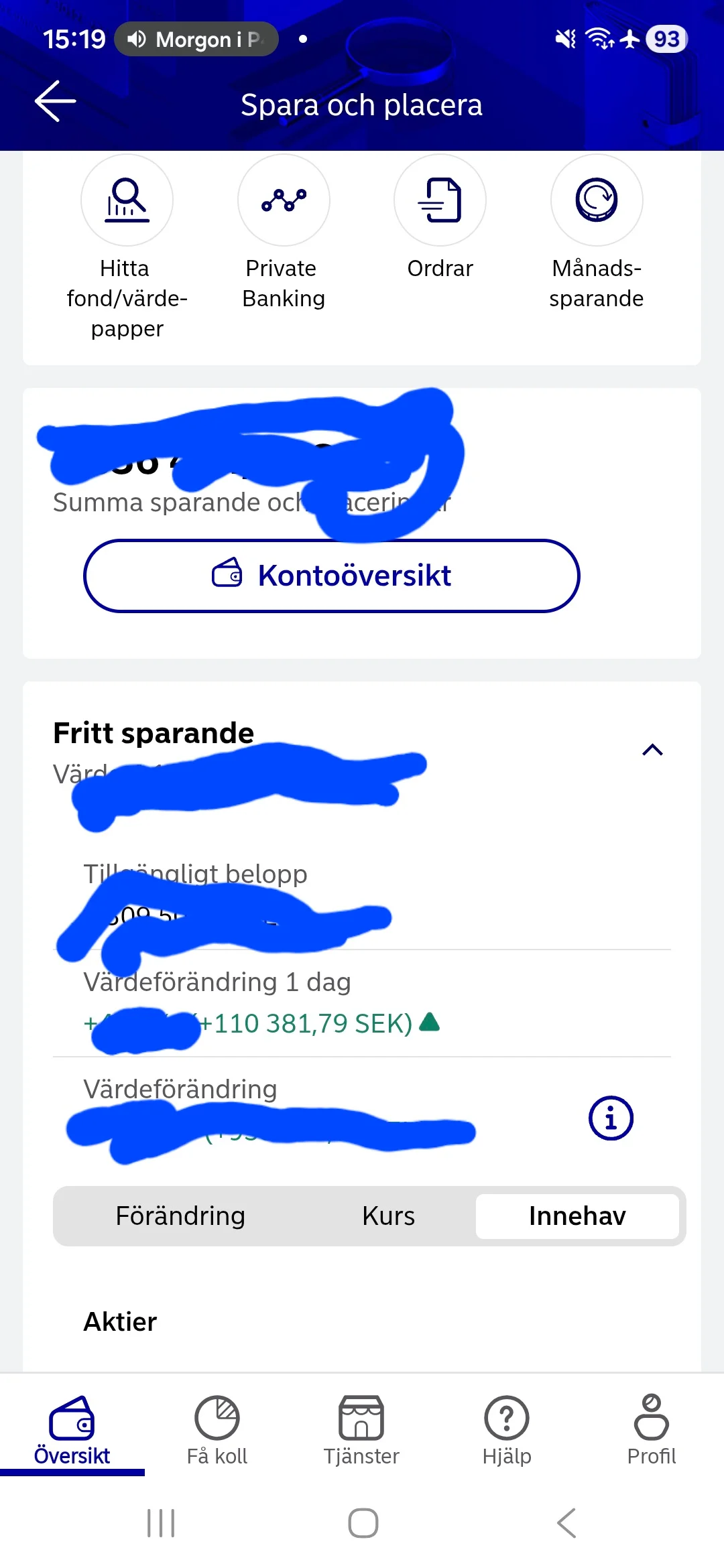
Task: Tap the Morgon i P notification pill
Action: pyautogui.click(x=196, y=39)
